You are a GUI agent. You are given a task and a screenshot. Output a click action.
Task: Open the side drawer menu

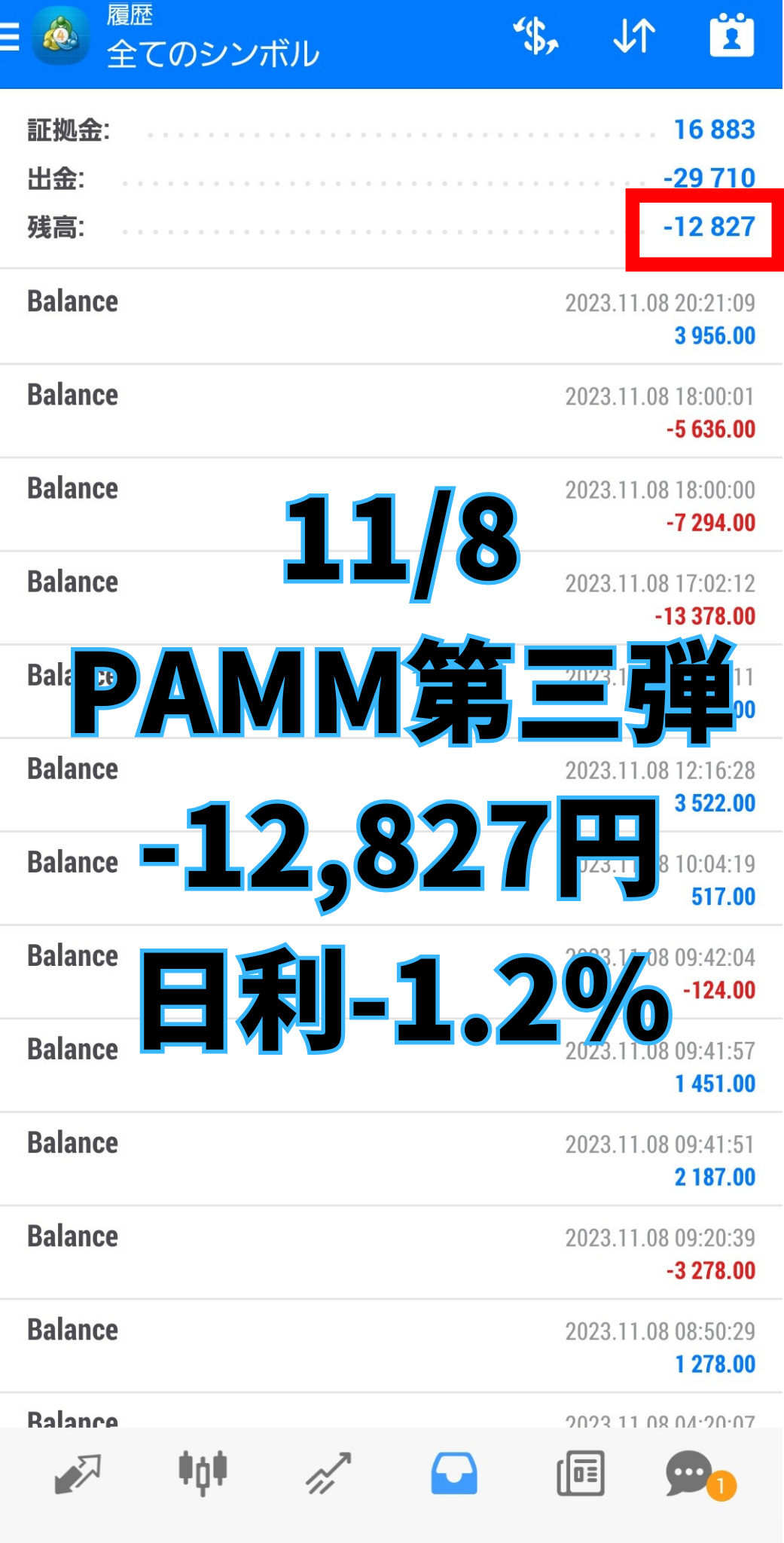[11, 36]
